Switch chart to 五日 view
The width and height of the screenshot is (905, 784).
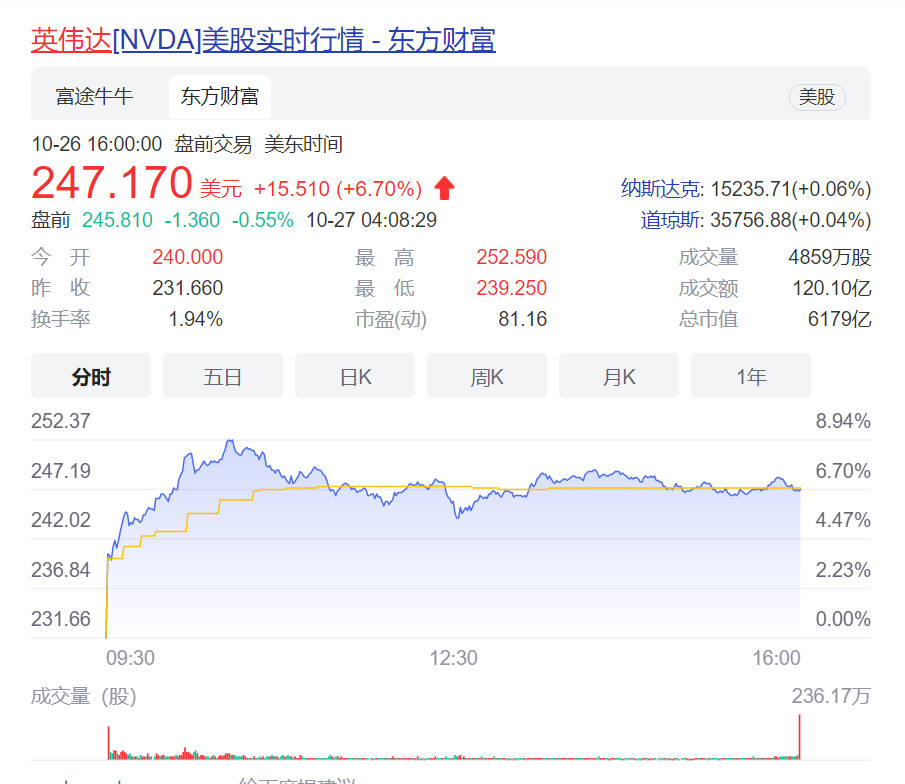[223, 376]
